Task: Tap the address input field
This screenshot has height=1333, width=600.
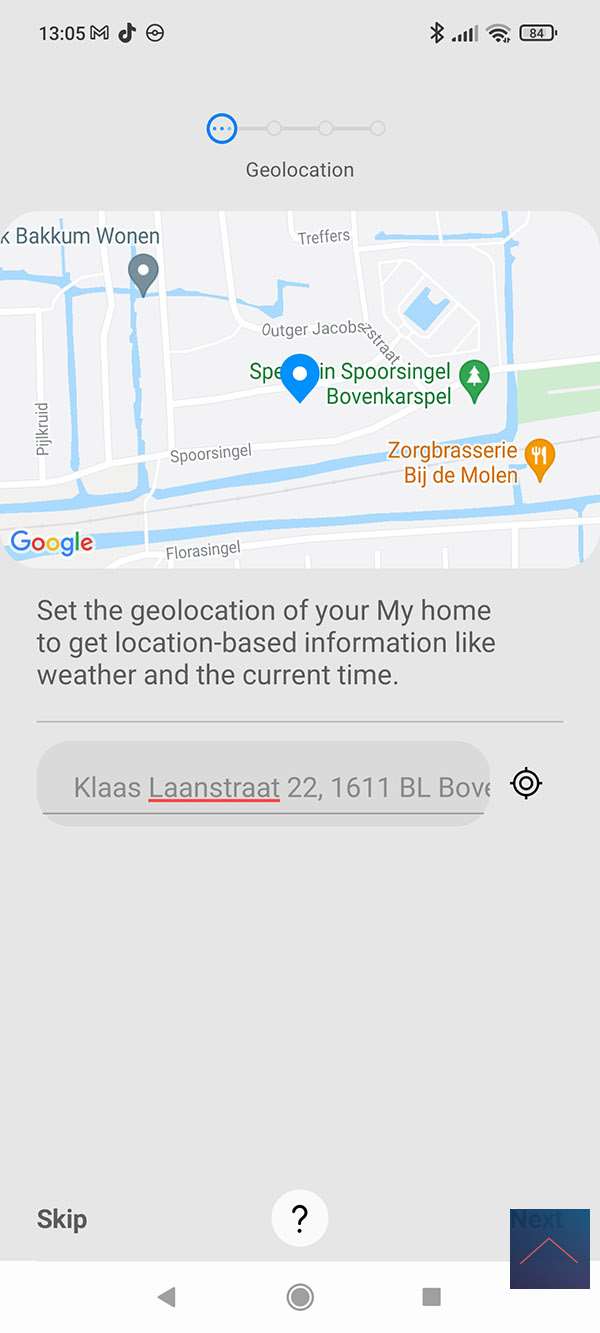Action: tap(263, 785)
